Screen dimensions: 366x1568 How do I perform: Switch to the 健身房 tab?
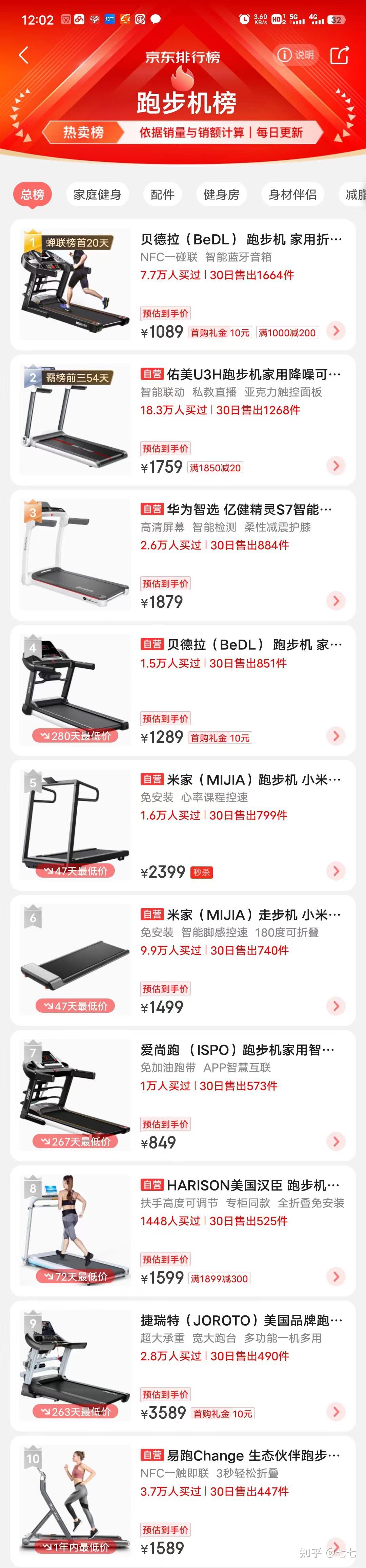pyautogui.click(x=221, y=195)
